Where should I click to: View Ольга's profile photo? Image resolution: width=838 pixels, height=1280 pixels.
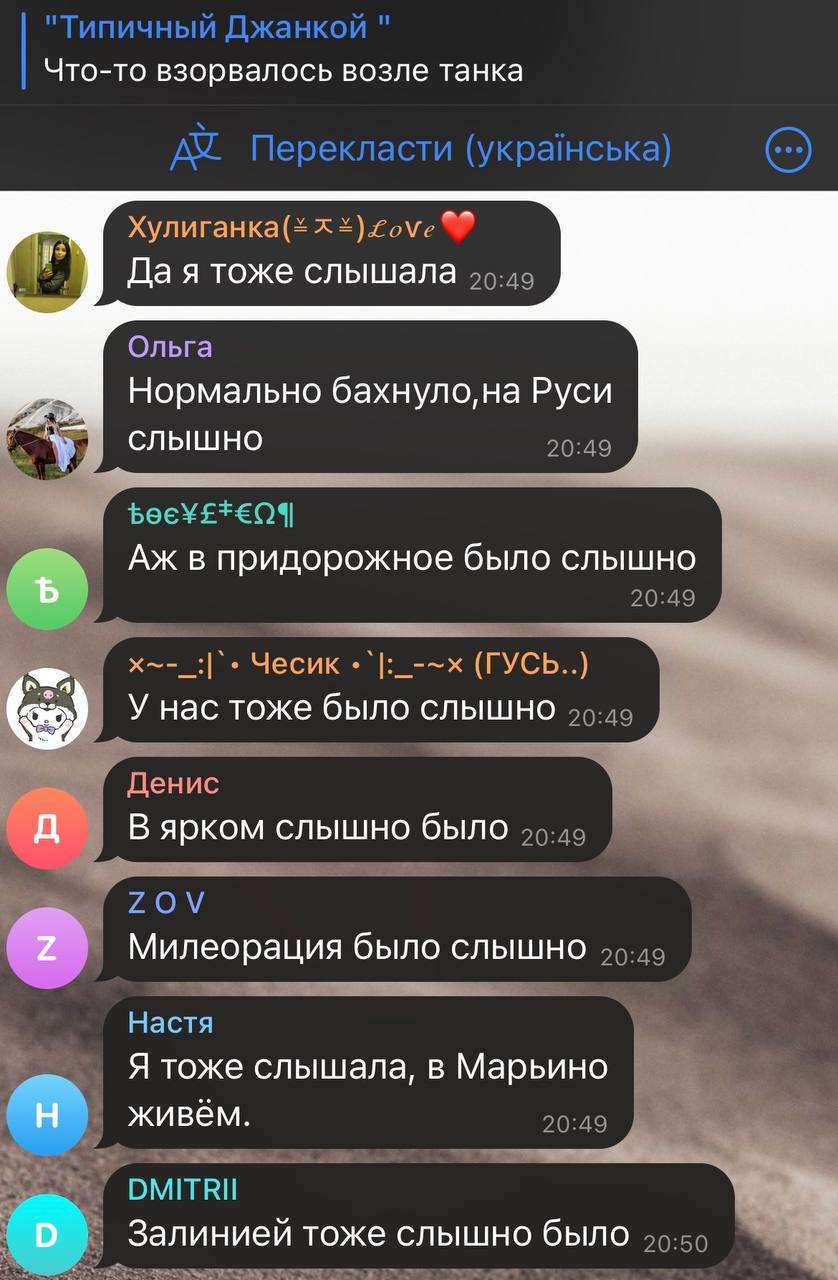(x=47, y=439)
